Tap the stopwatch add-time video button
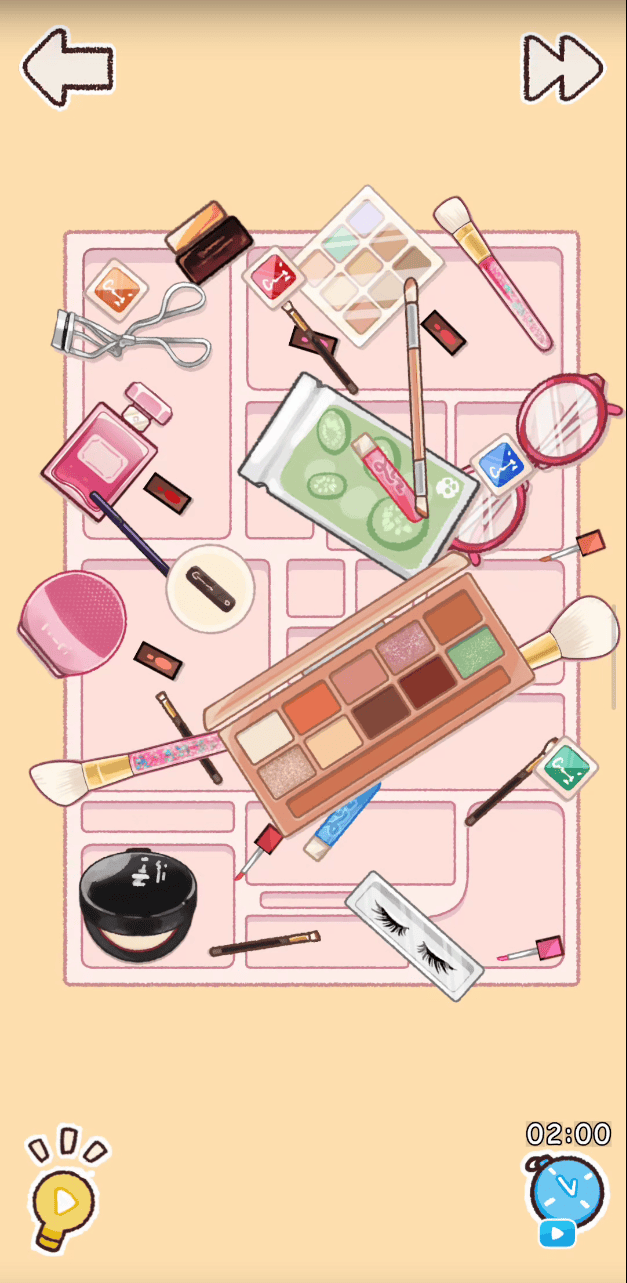 pos(566,1198)
